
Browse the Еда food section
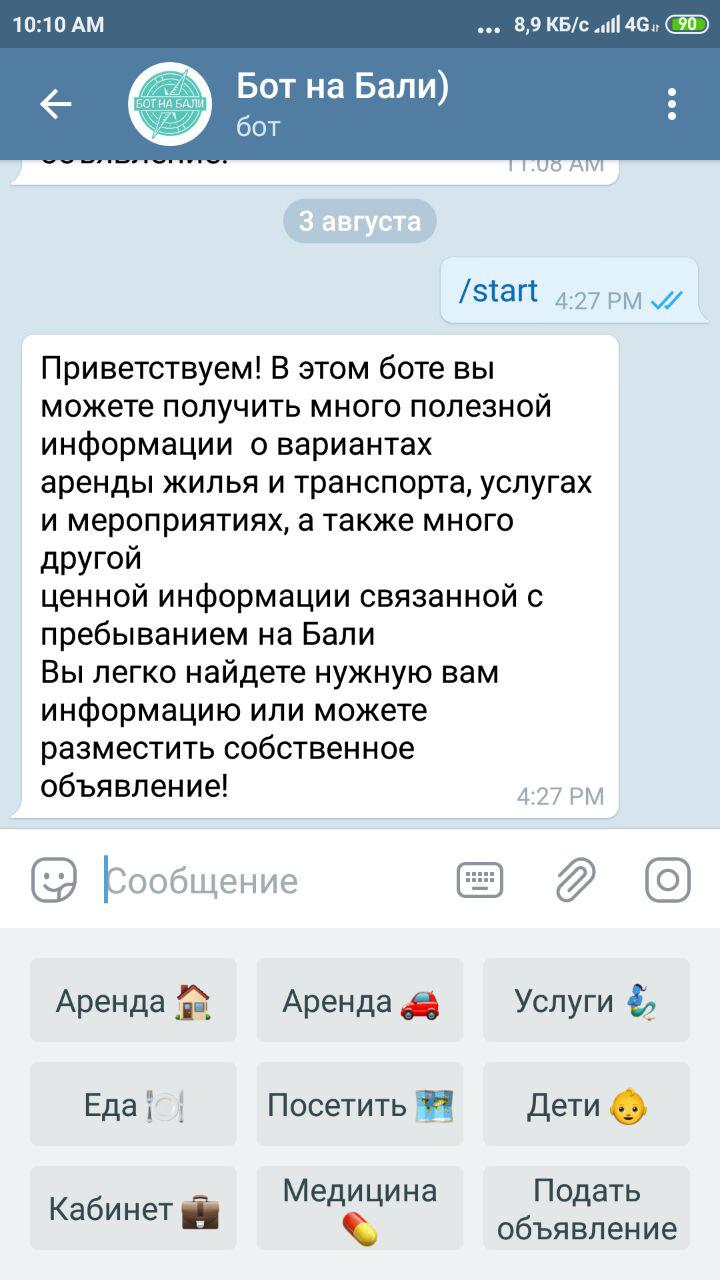tap(133, 1104)
